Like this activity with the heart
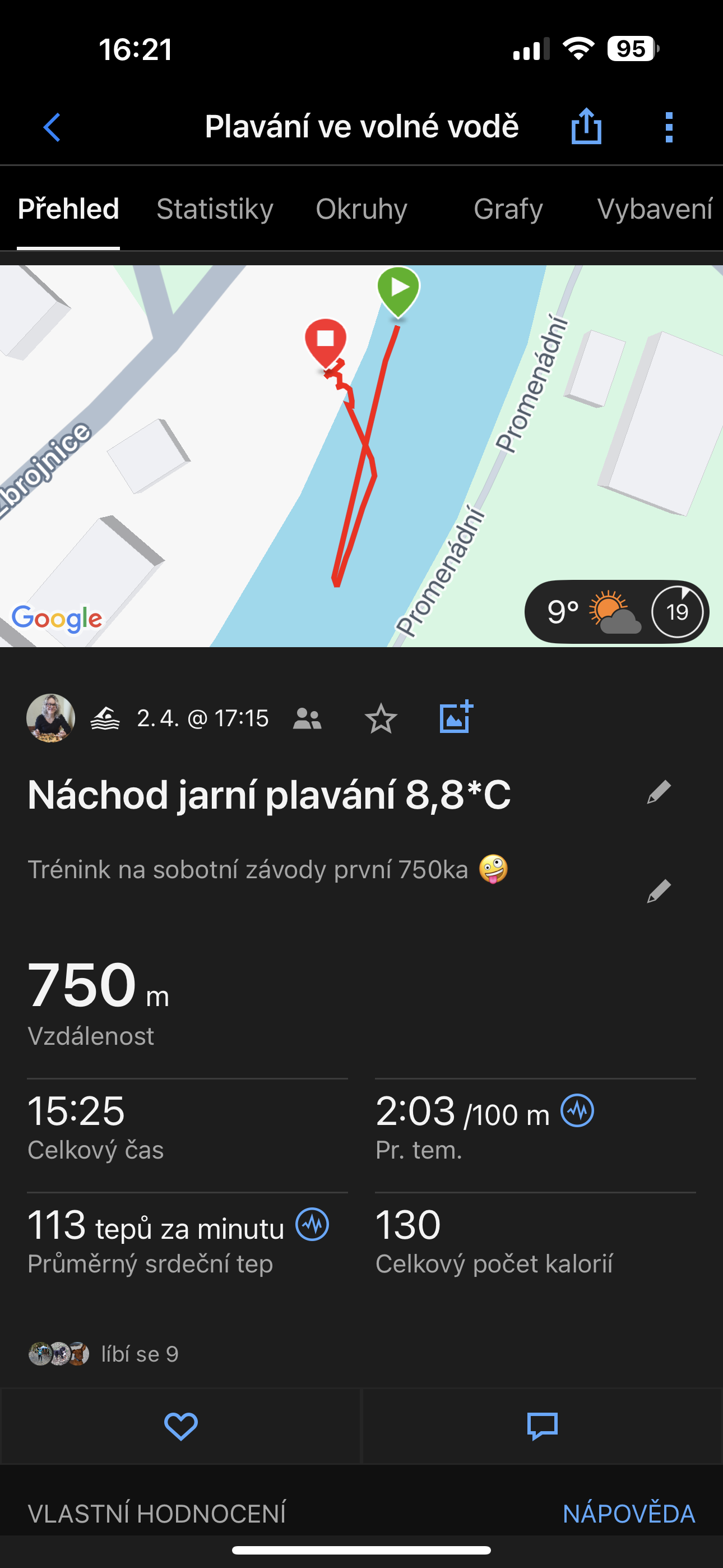Image resolution: width=723 pixels, height=1568 pixels. pos(180,1426)
